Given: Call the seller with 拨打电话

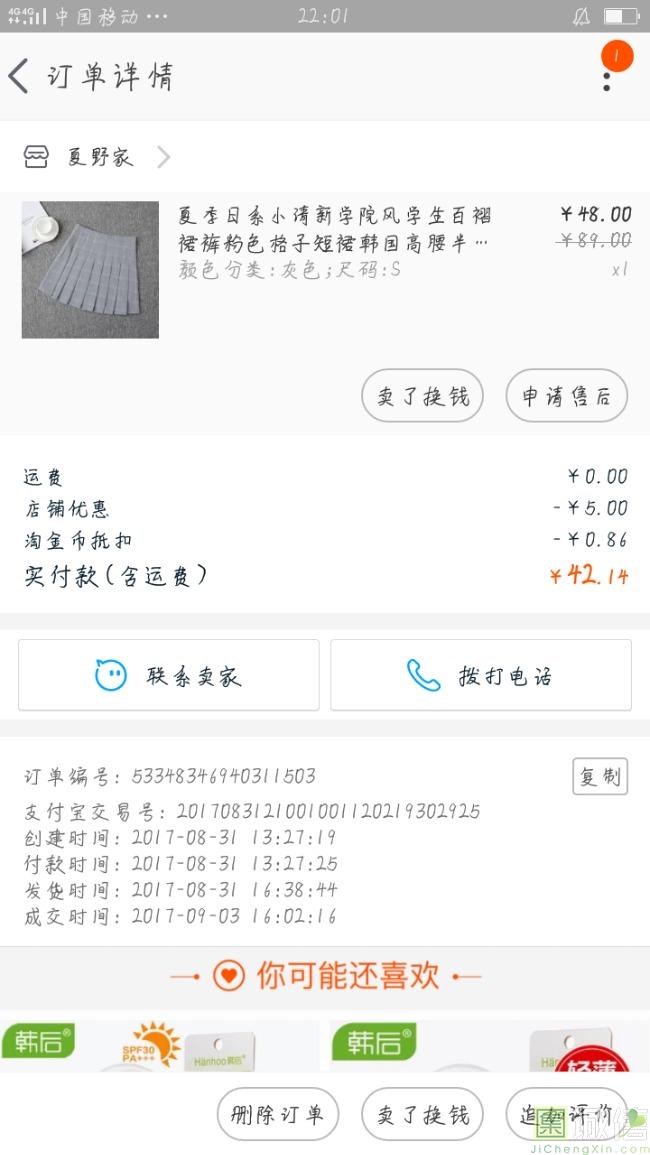Looking at the screenshot, I should coord(481,675).
